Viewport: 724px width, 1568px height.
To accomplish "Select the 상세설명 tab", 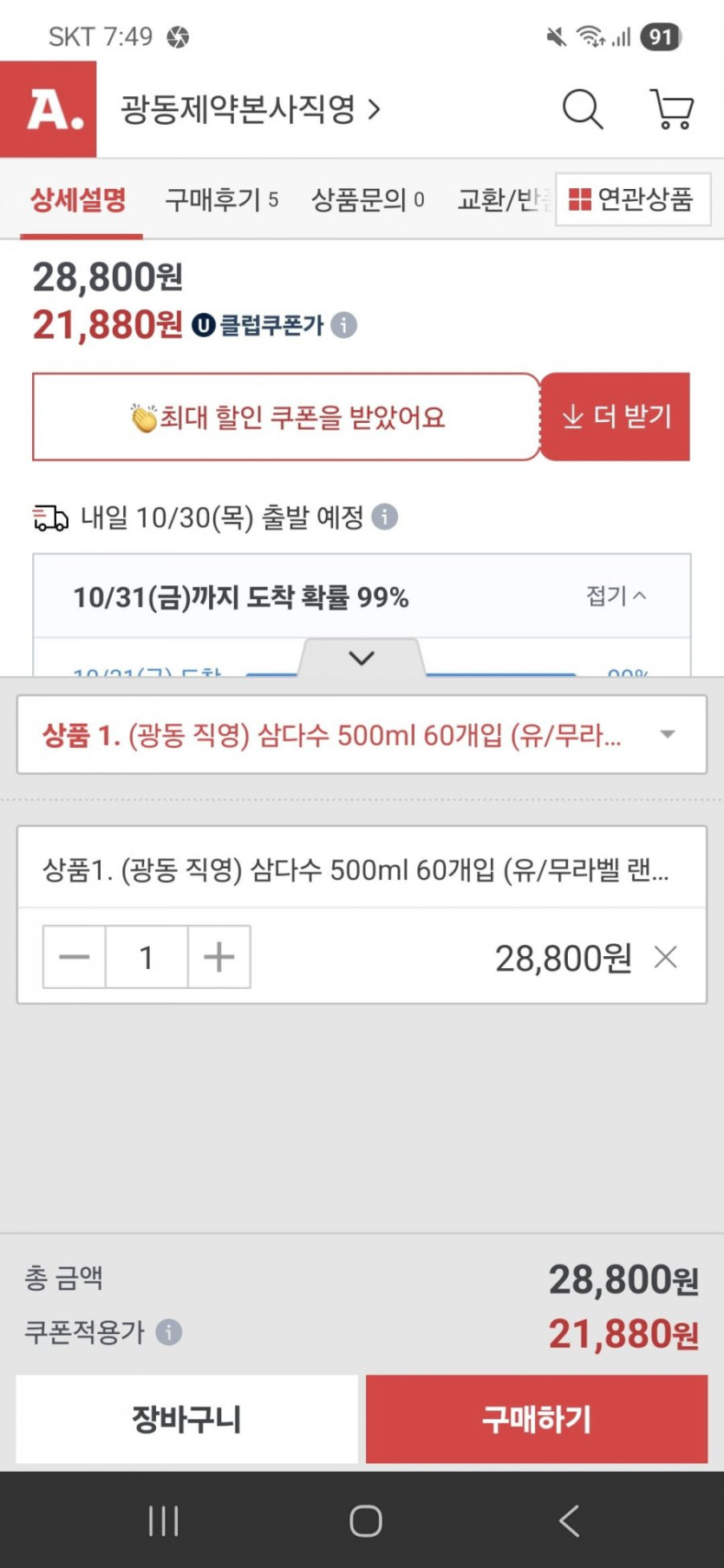I will coord(79,200).
